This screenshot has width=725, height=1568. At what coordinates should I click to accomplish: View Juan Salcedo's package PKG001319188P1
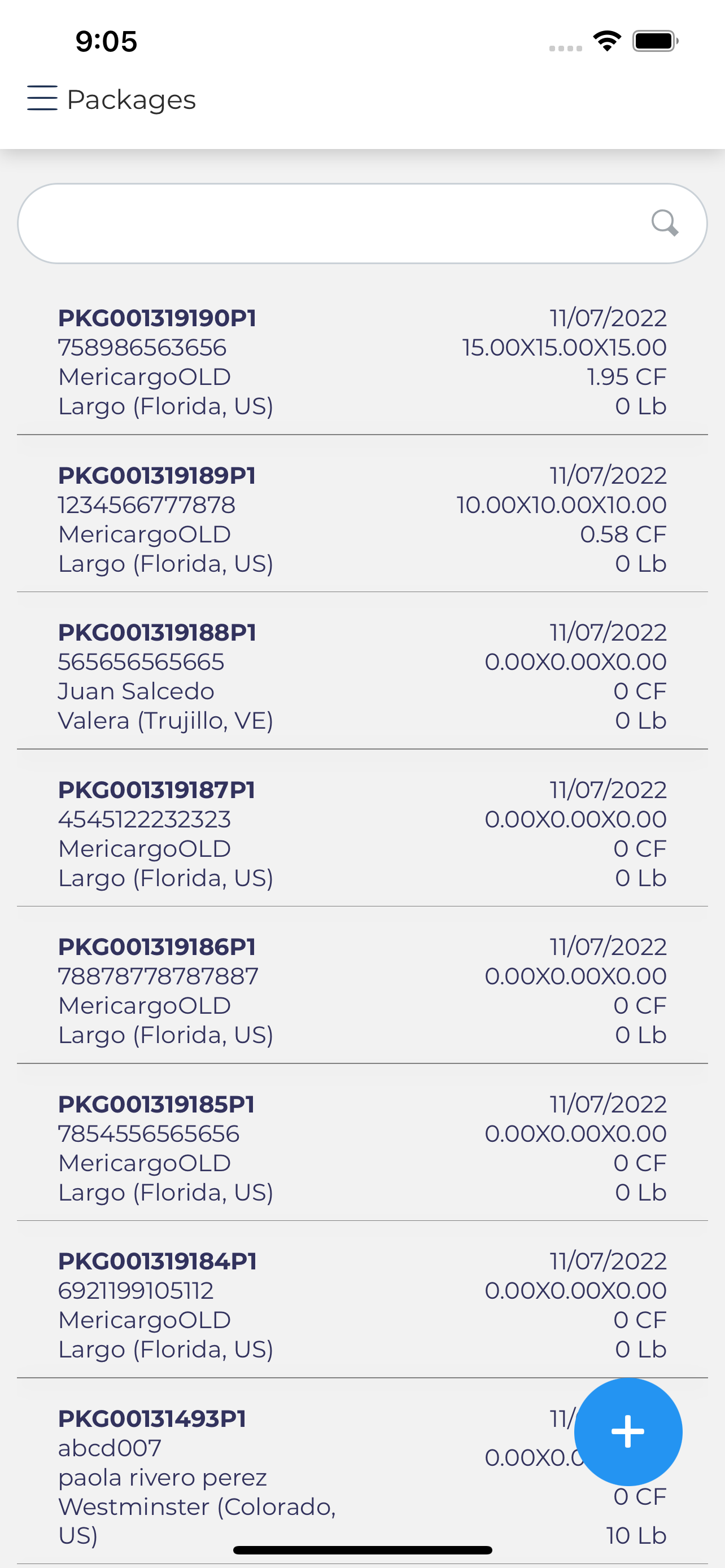tap(362, 676)
